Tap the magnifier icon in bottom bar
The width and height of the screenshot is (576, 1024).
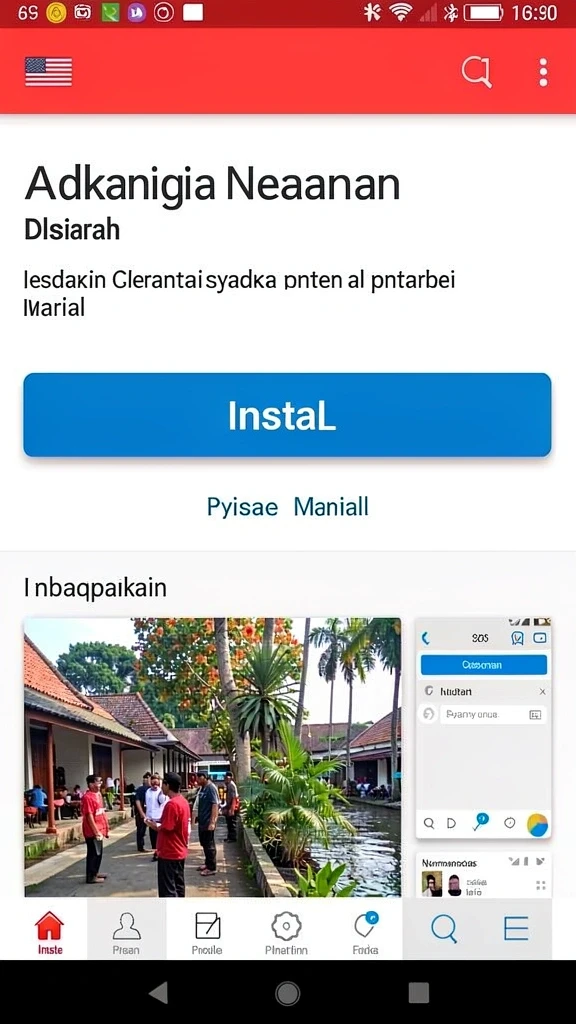444,928
